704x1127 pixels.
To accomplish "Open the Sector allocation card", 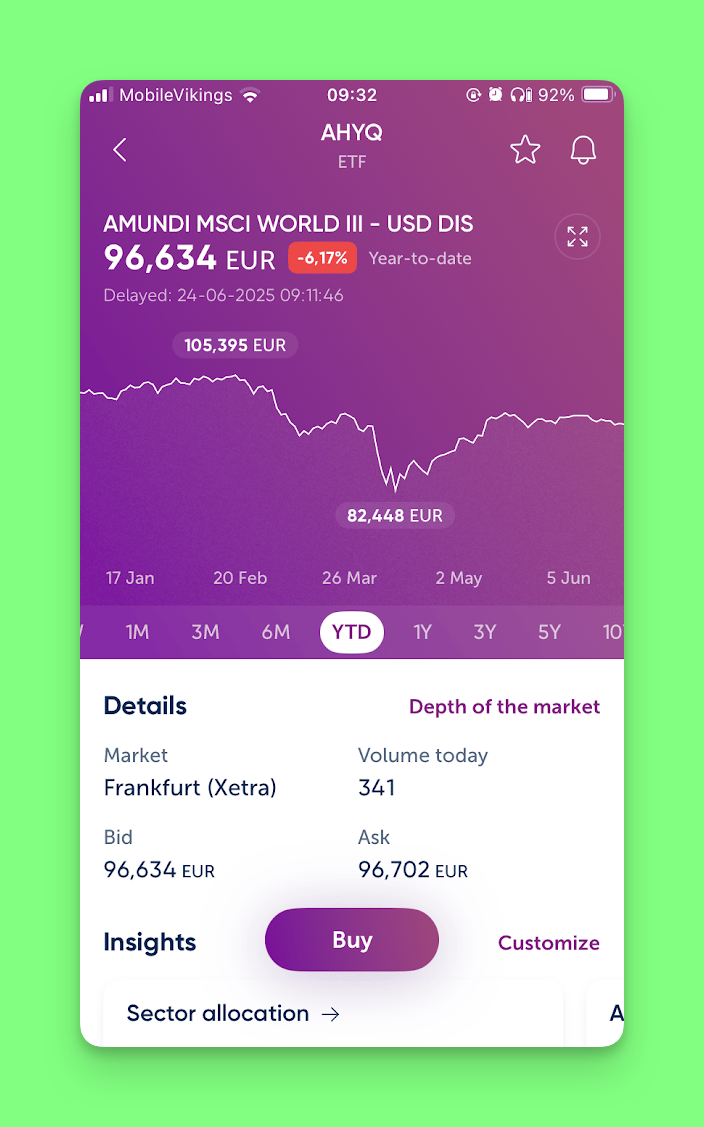I will click(233, 1013).
